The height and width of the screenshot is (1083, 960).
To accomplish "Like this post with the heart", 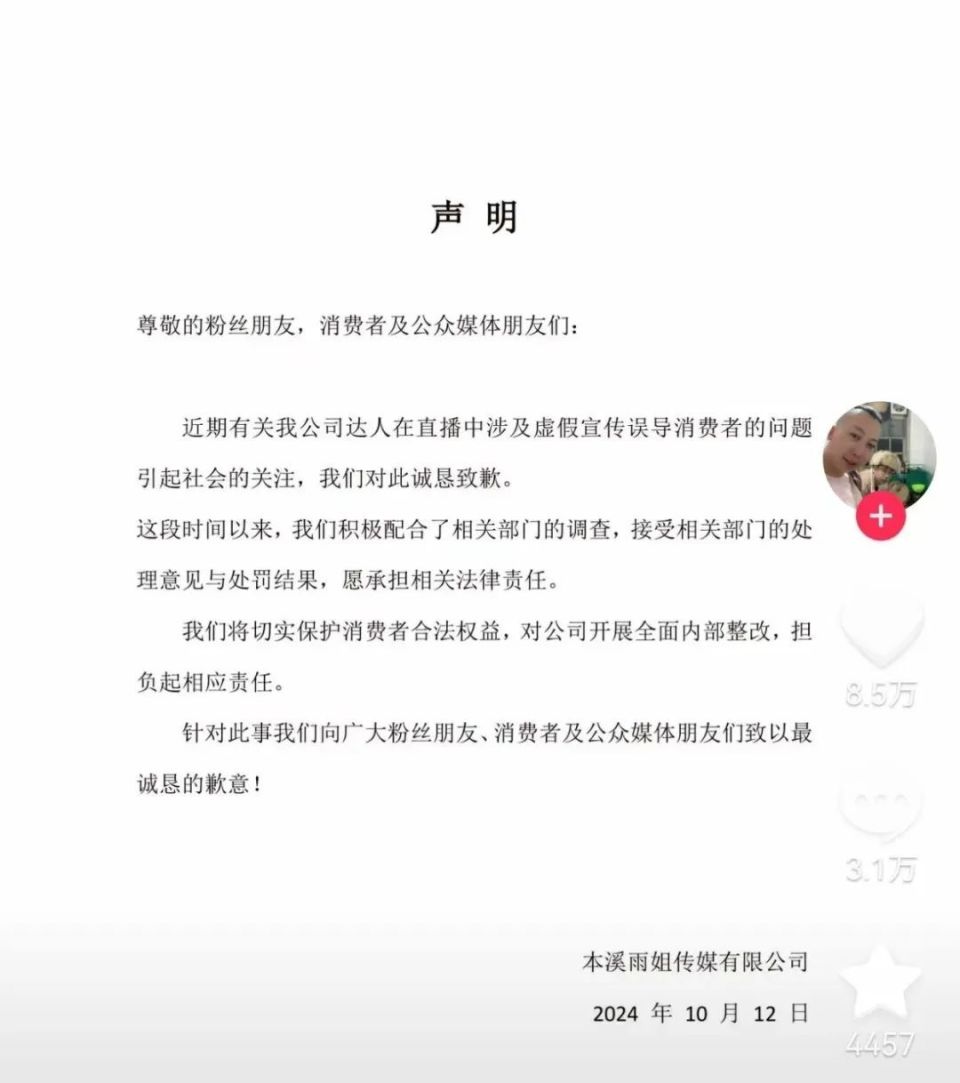I will 881,628.
